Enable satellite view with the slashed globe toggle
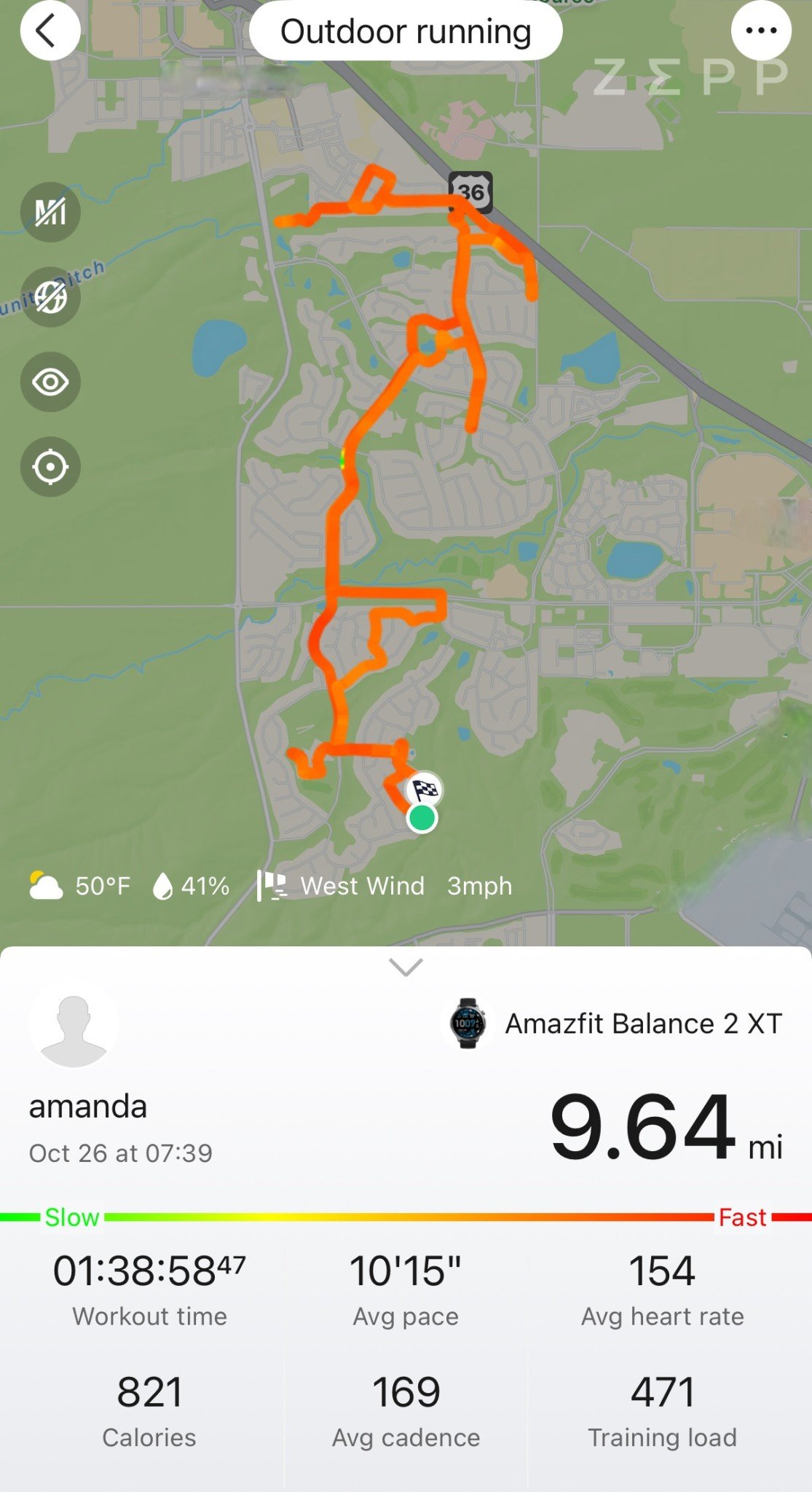 [50, 297]
